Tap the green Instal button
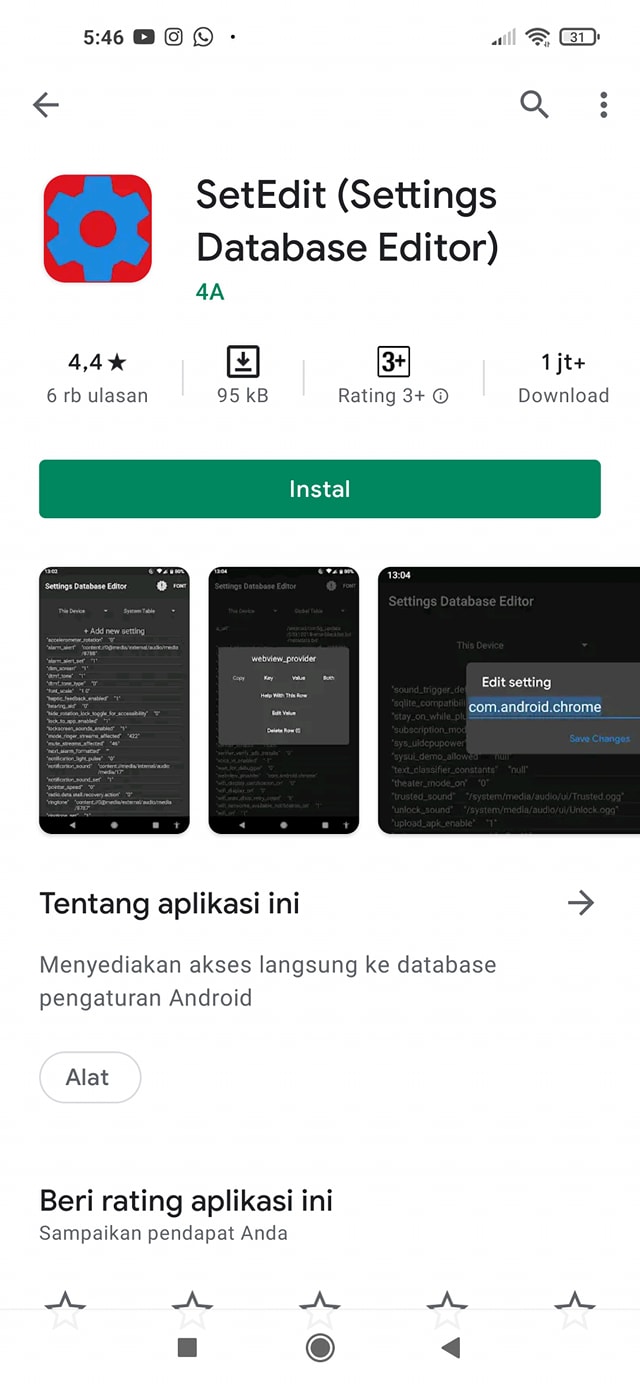The image size is (640, 1386). [x=320, y=489]
